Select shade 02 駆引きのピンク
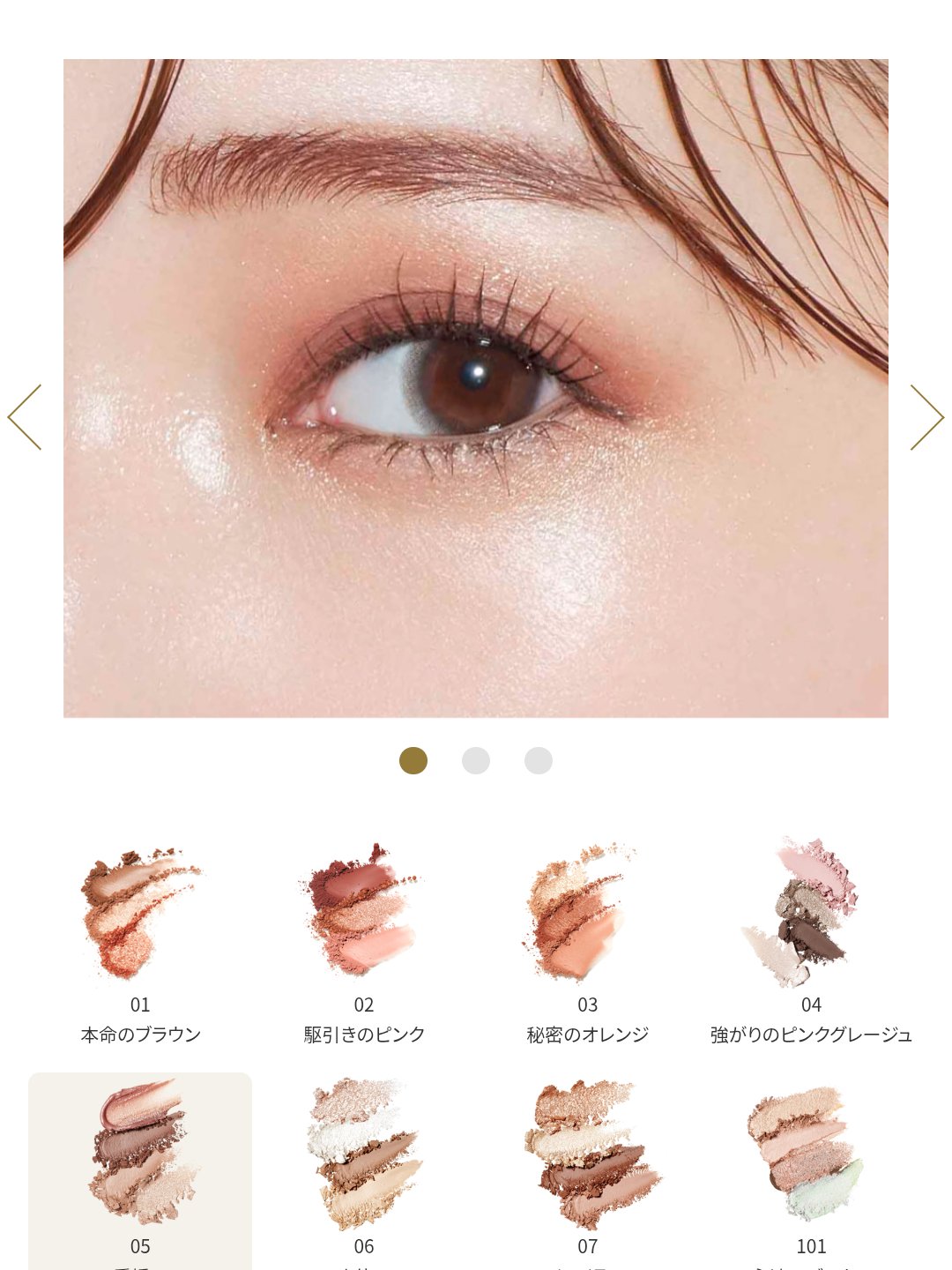 364,935
